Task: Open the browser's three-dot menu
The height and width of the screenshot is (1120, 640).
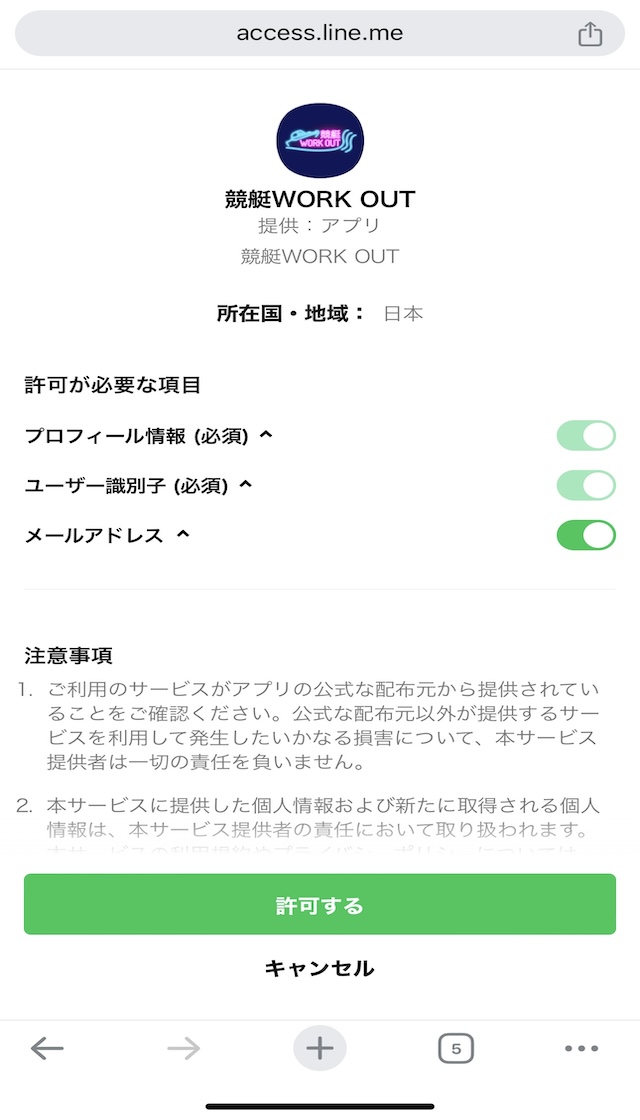Action: pyautogui.click(x=581, y=1049)
